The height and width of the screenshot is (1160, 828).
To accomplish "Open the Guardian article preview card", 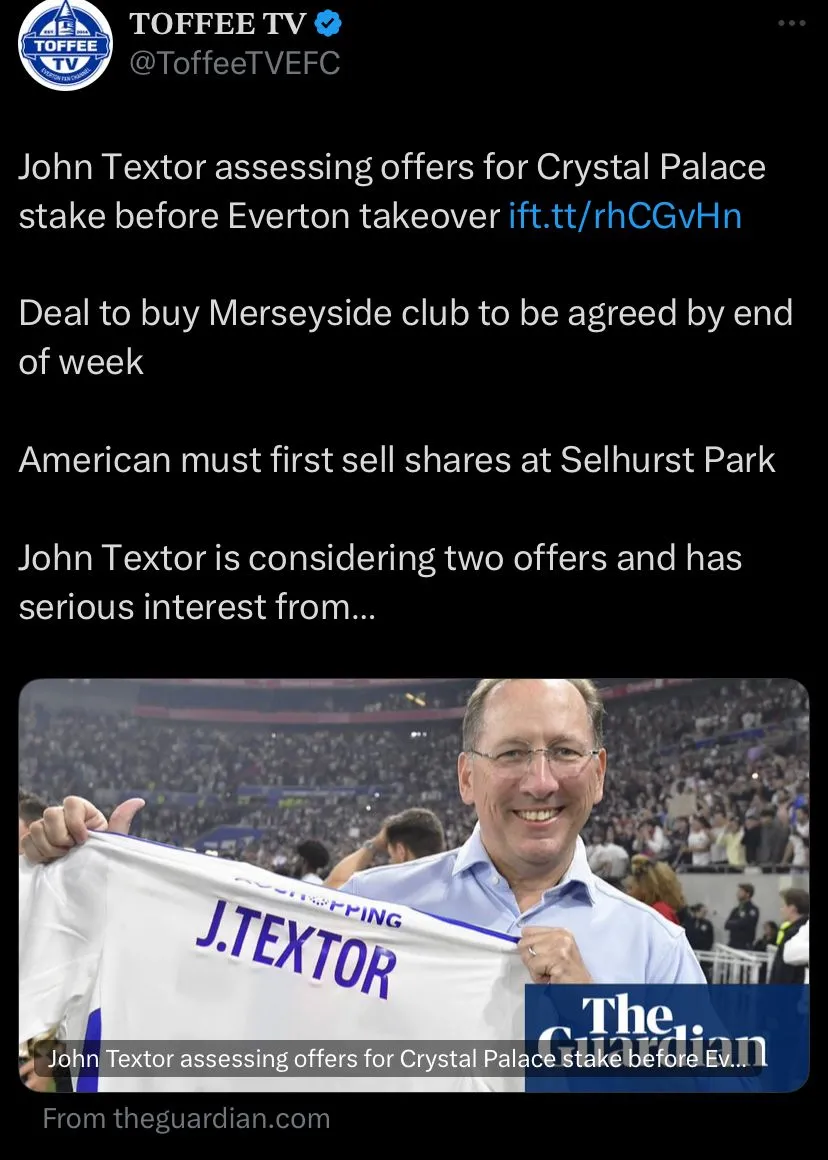I will tap(414, 885).
